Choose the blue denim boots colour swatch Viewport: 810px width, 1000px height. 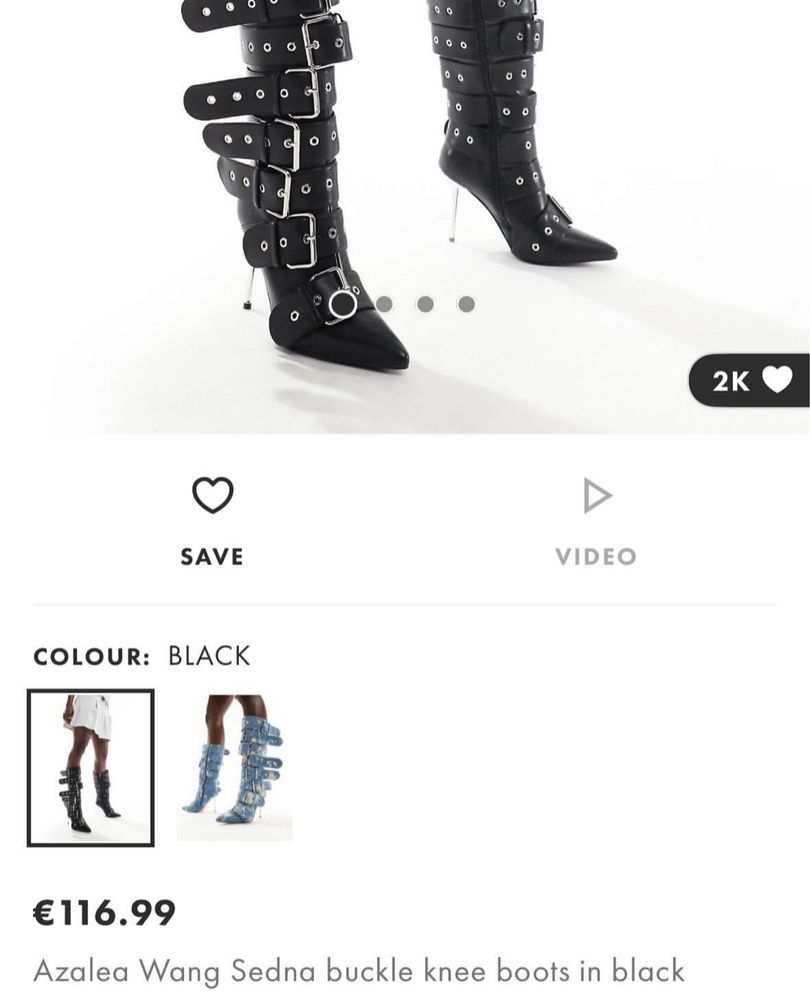coord(235,767)
